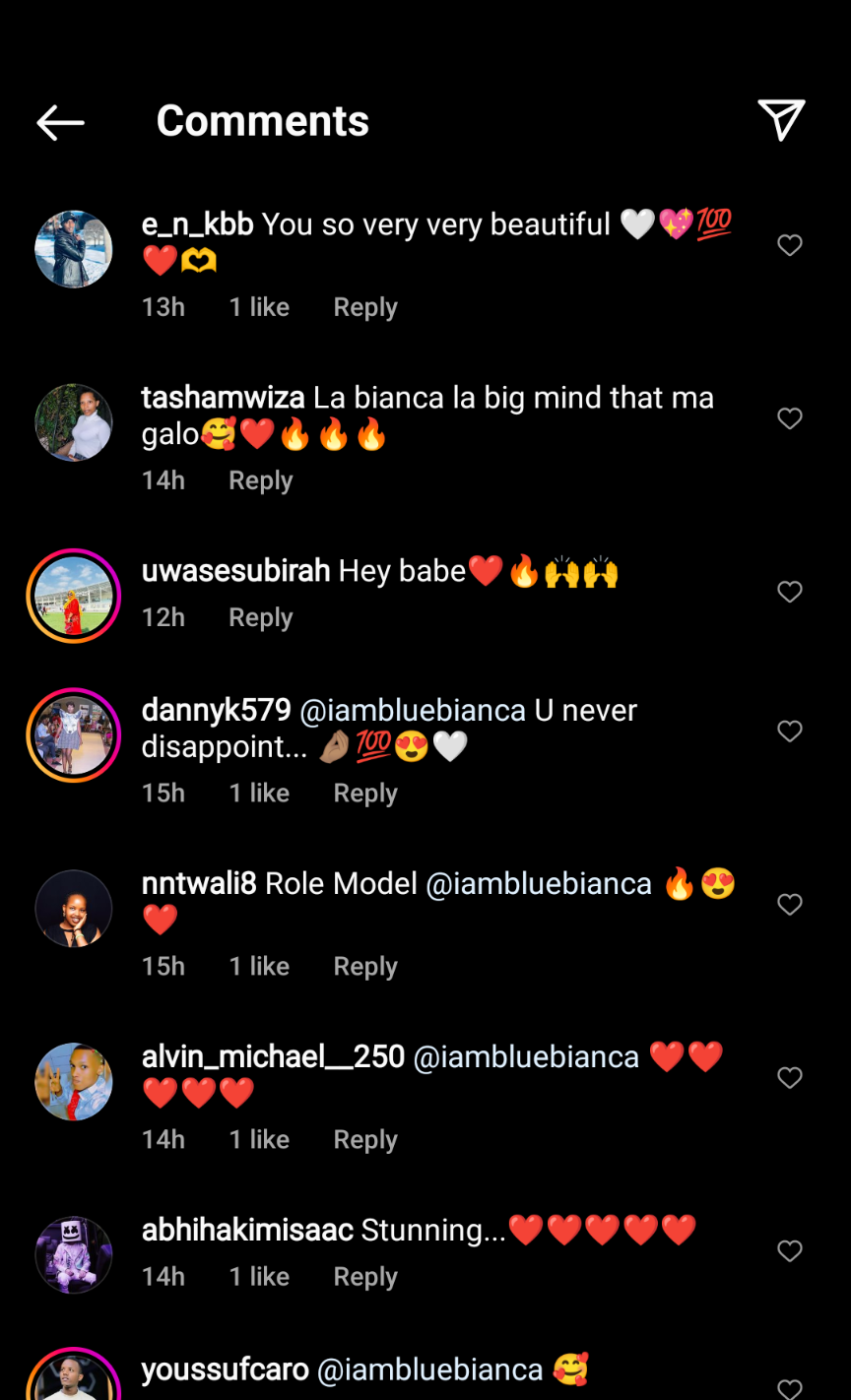Heart abhihakimisaac's Stunning comment
Screen dimensions: 851x1400
click(790, 1251)
